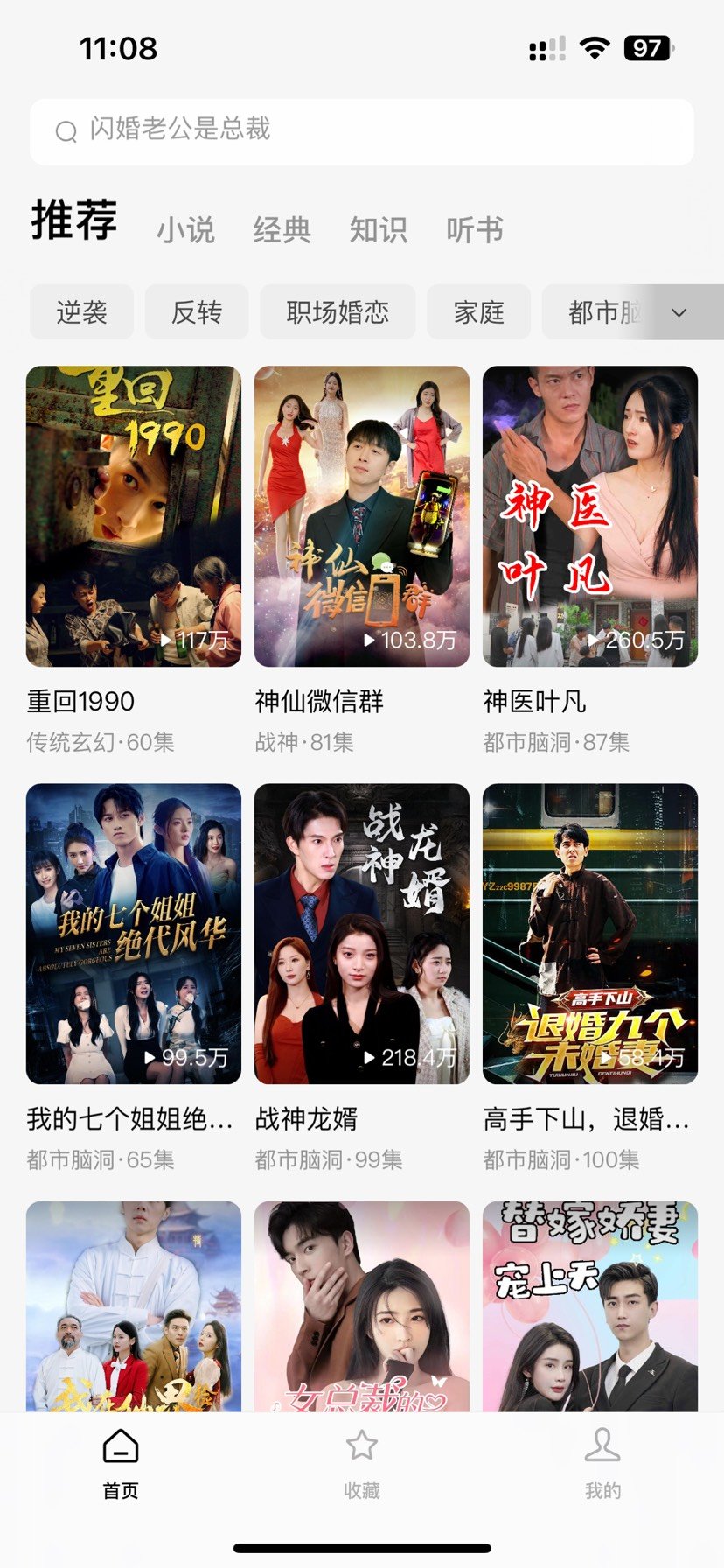Select the 家庭 filter chip

click(478, 312)
